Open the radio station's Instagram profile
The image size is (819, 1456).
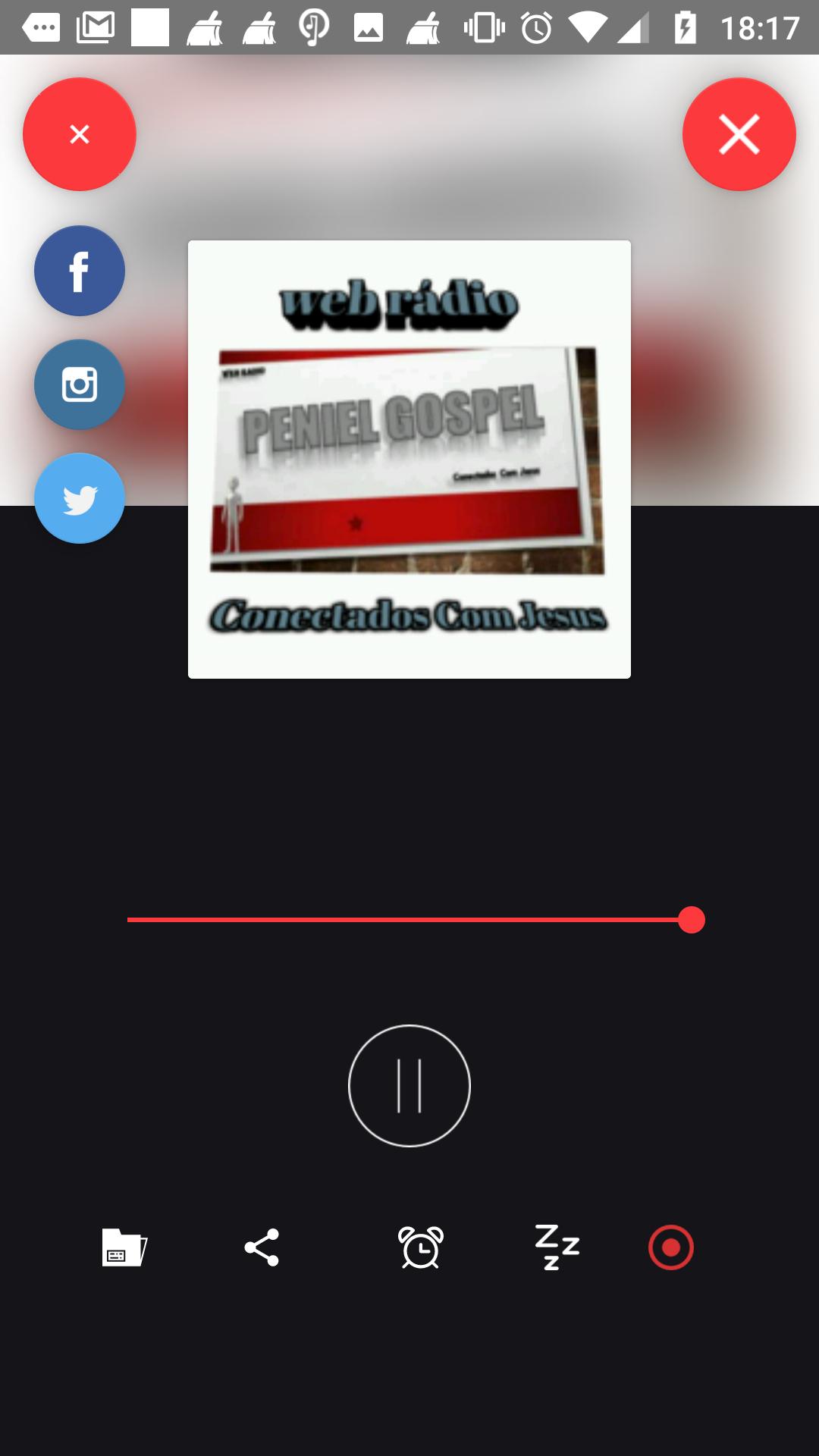(79, 384)
